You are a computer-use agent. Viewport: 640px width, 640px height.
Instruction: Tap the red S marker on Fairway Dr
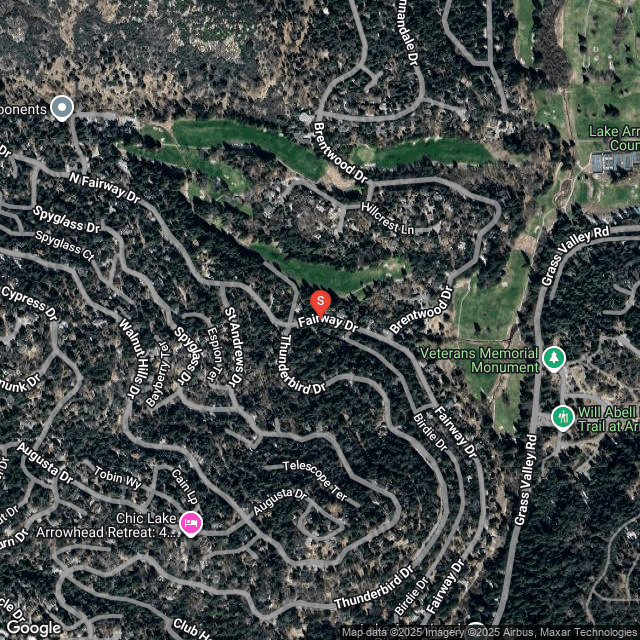[x=320, y=301]
